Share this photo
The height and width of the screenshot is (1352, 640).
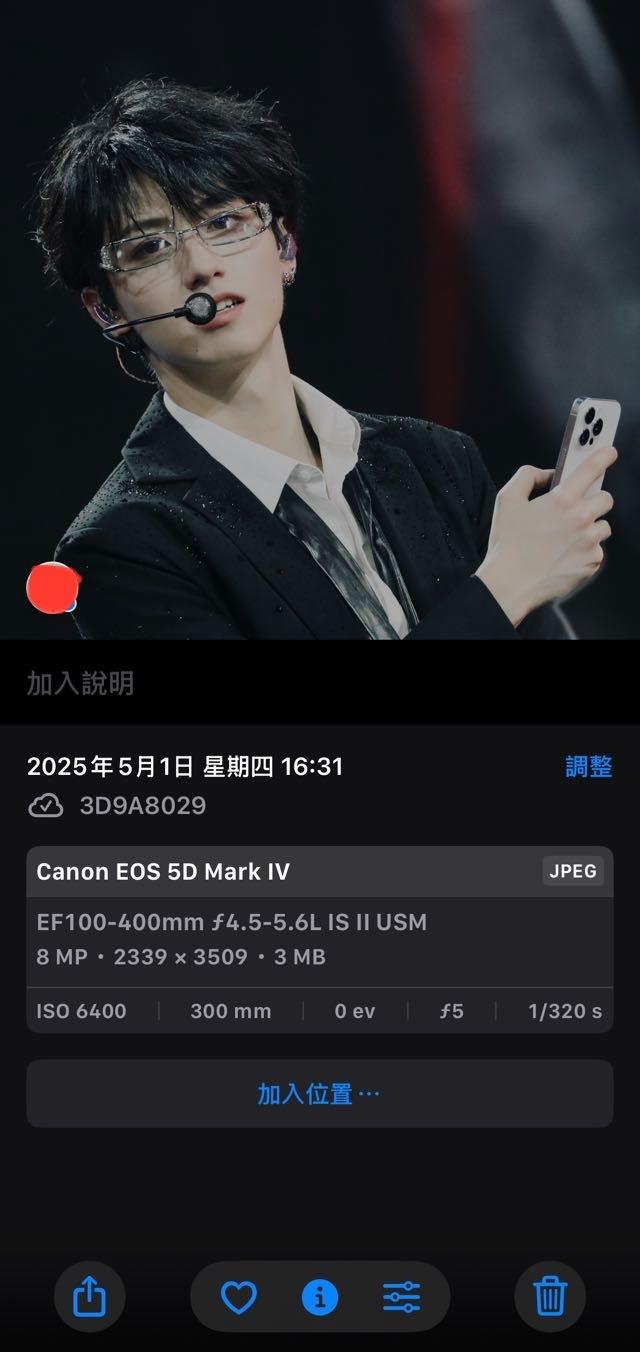click(x=90, y=1298)
